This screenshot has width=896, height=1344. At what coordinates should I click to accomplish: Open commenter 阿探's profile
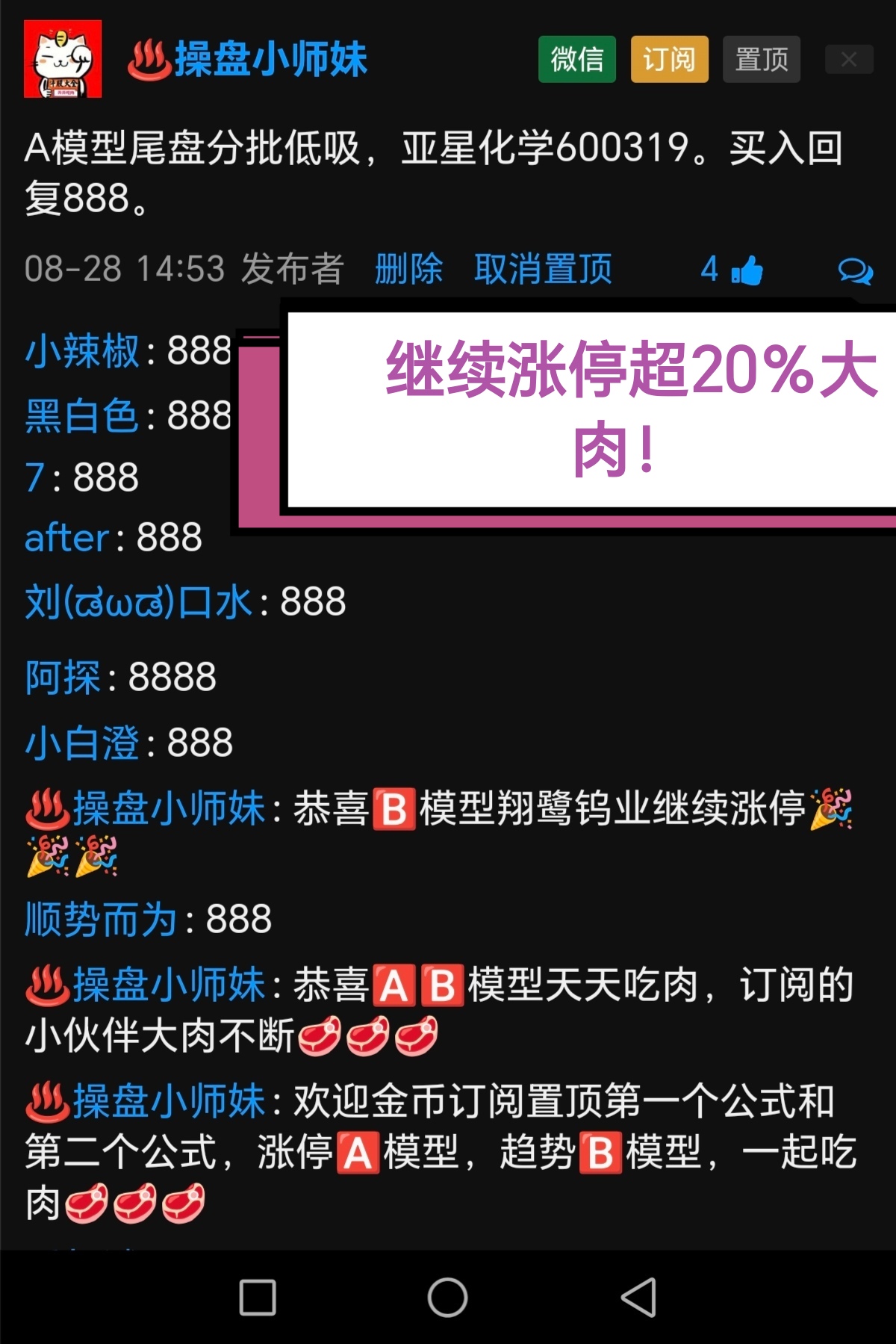63,678
